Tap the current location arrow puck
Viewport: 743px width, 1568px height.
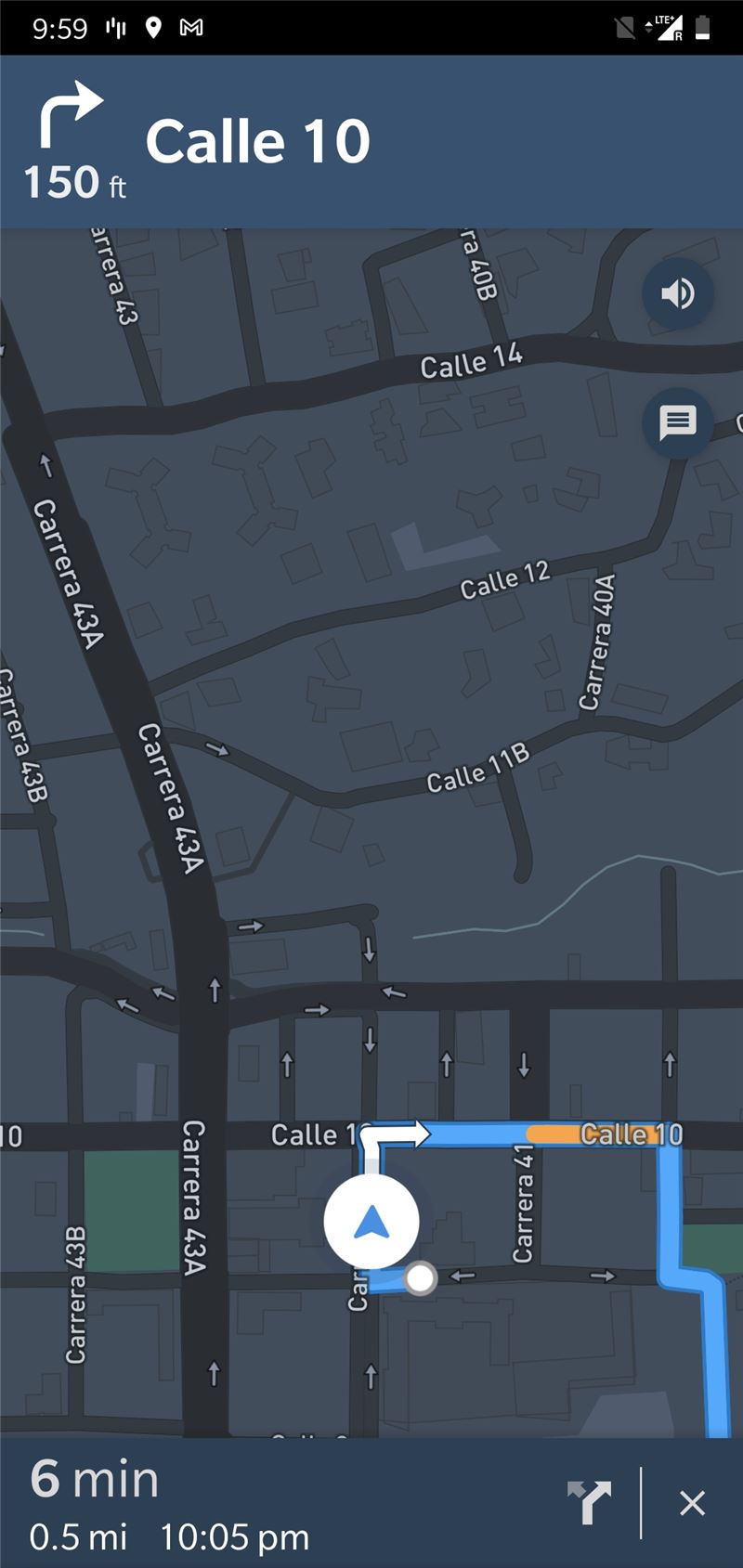[x=371, y=1223]
